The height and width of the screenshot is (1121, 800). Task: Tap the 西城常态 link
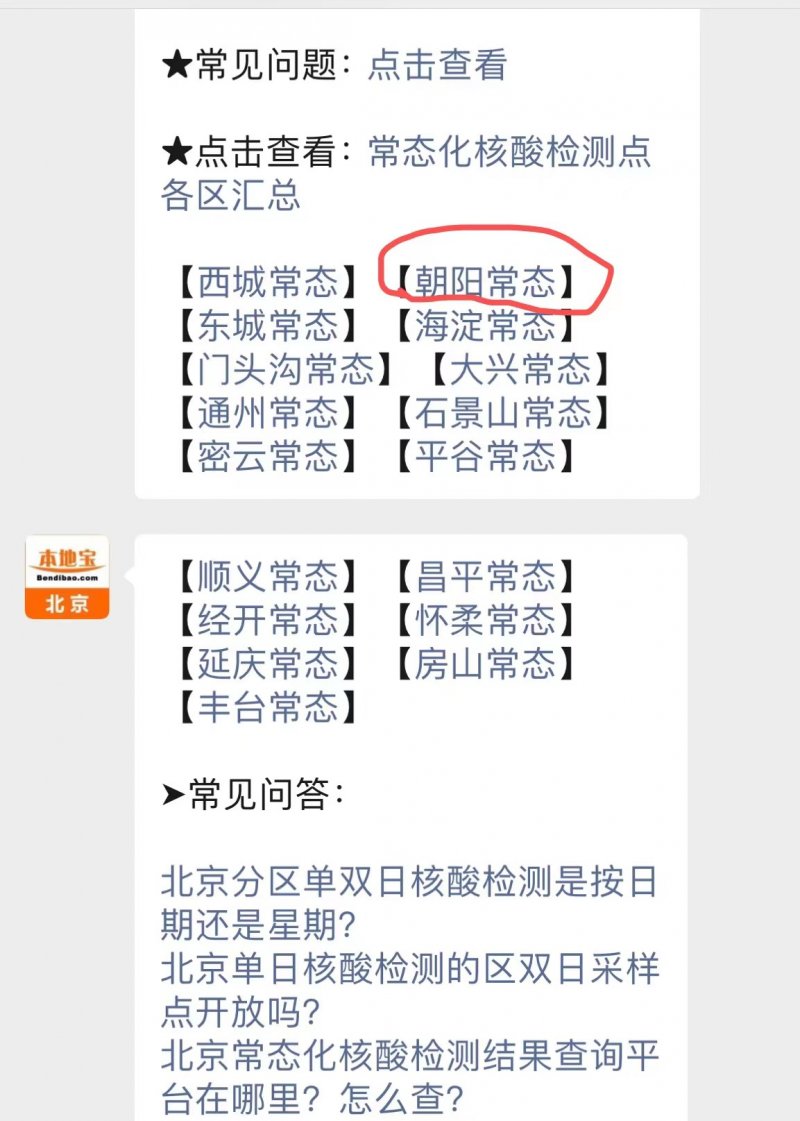click(x=268, y=283)
